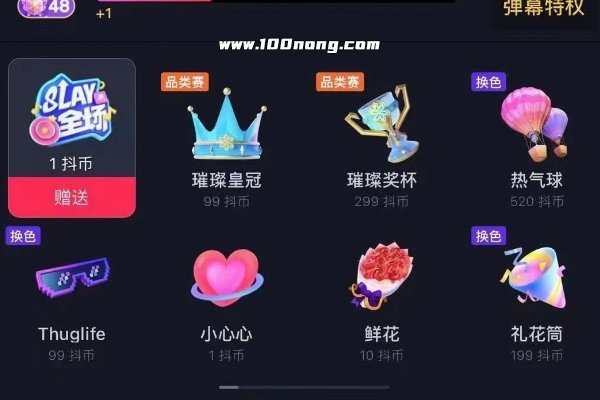Open 弹幕特权 privileges

pos(543,9)
